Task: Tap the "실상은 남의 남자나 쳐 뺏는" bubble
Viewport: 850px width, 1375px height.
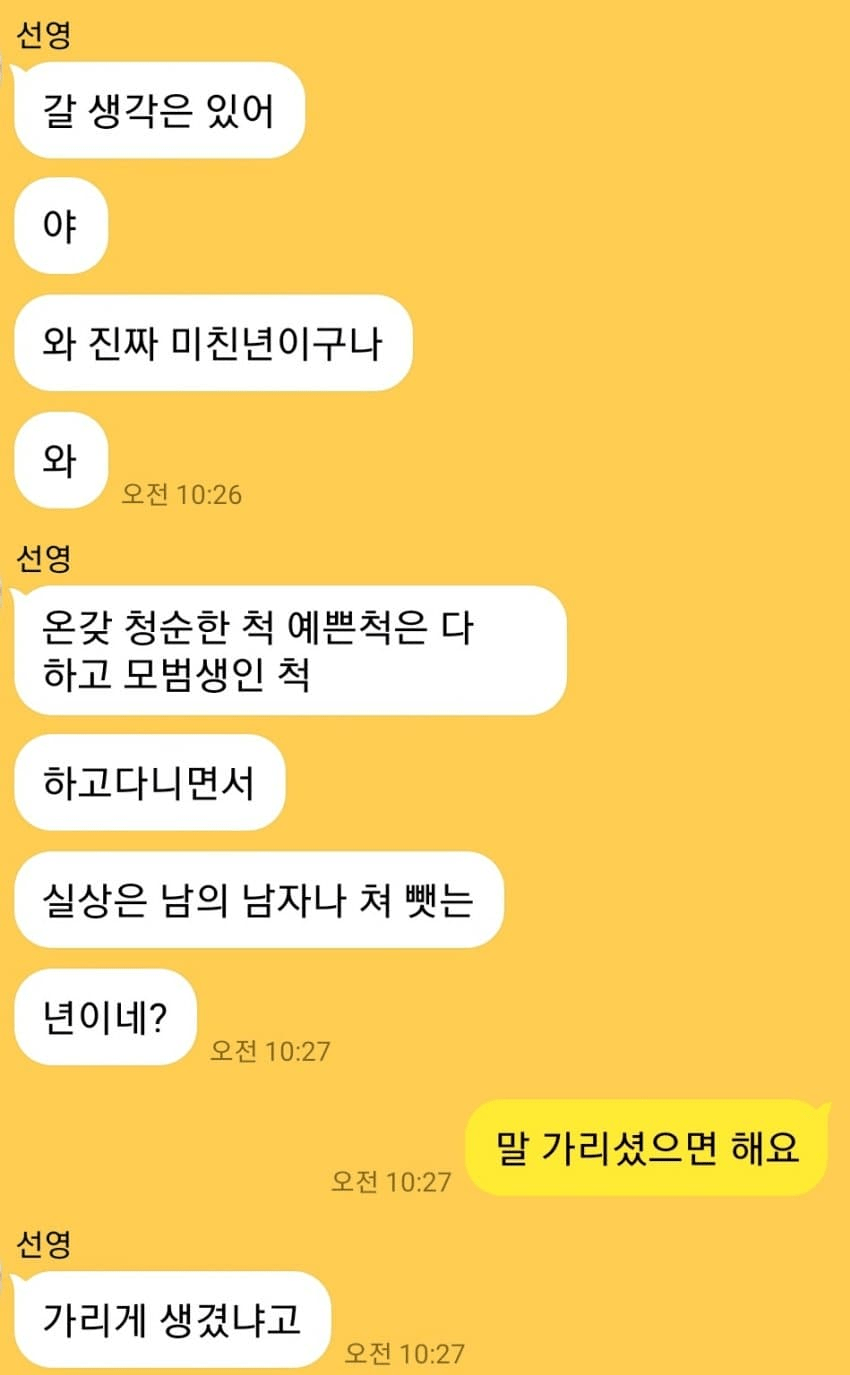Action: (x=258, y=900)
